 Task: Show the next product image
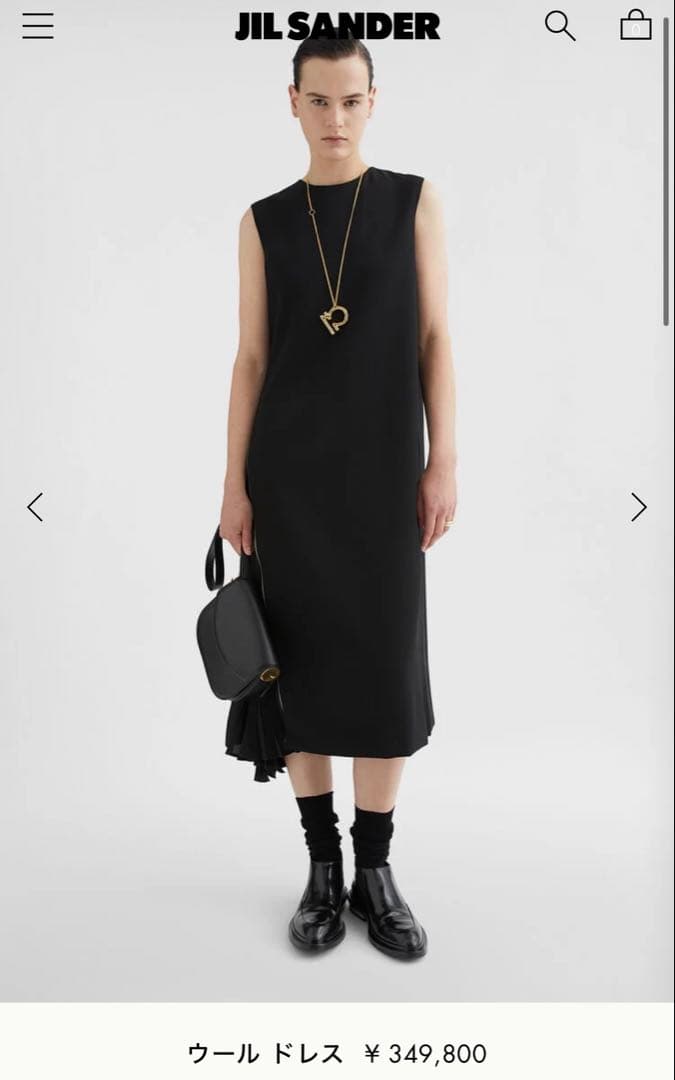[x=639, y=507]
